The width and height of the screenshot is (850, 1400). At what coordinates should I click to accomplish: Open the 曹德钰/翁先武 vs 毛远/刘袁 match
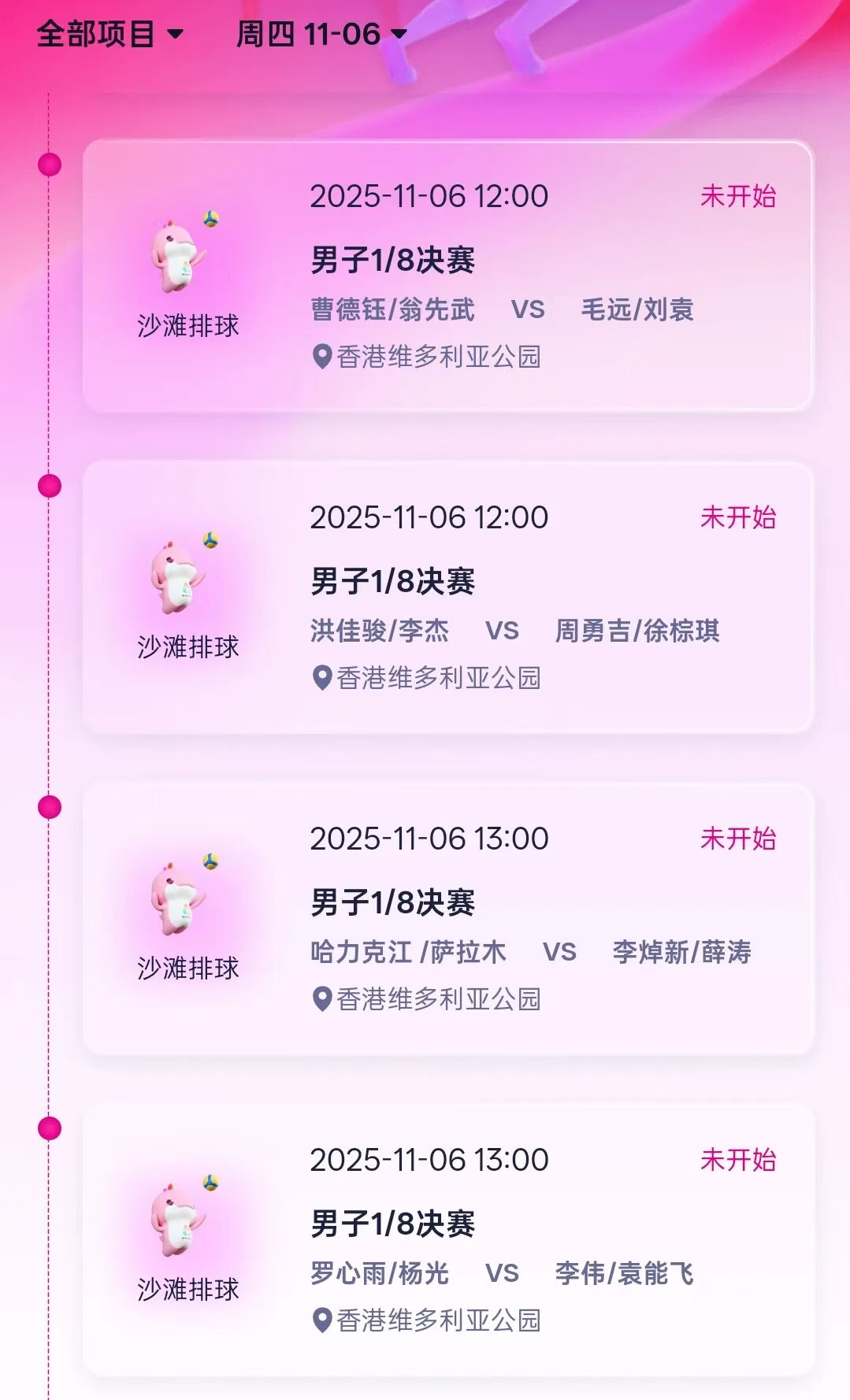[447, 276]
